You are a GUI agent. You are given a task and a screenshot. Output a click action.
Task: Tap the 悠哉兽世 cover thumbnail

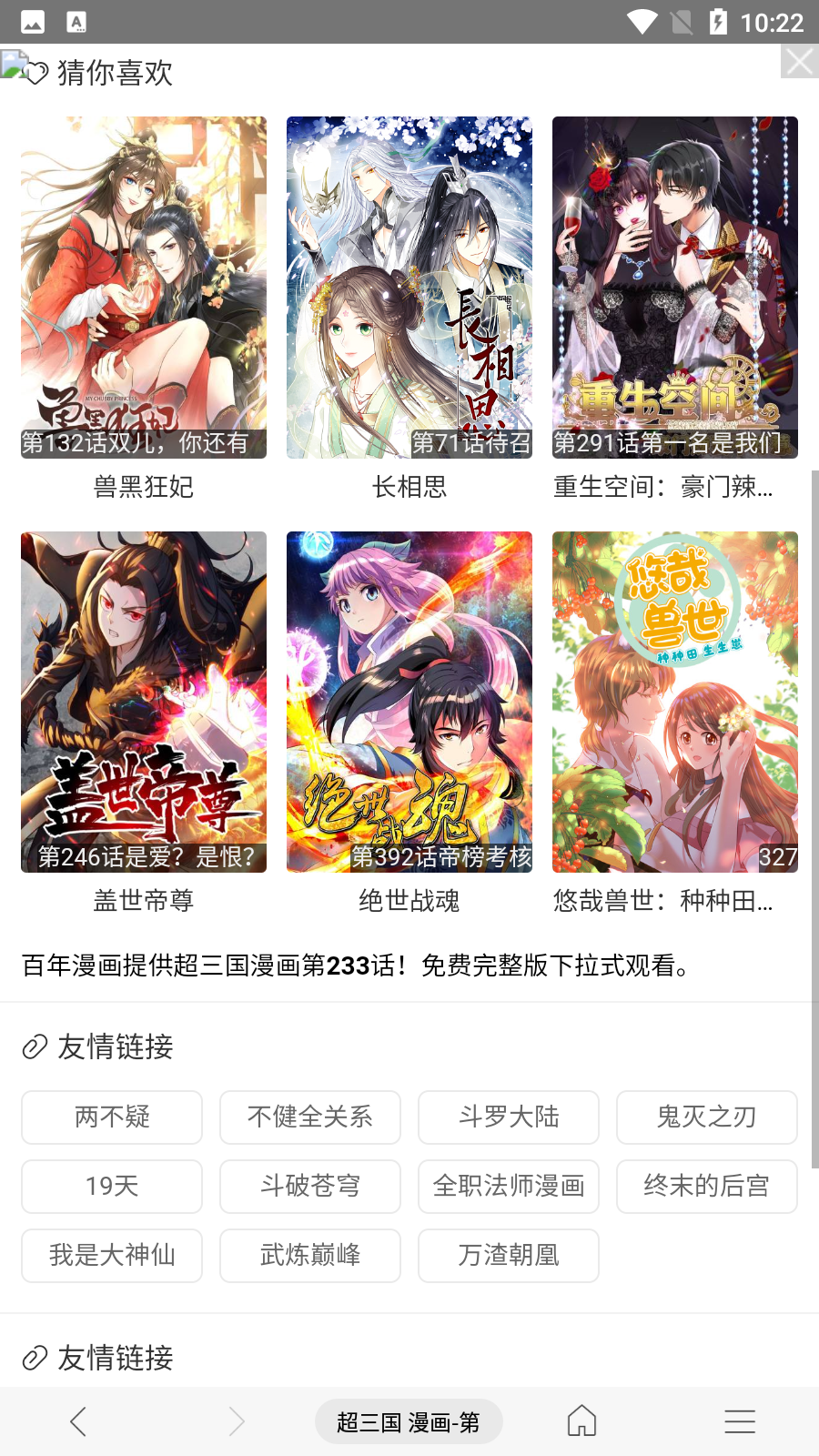click(x=674, y=701)
